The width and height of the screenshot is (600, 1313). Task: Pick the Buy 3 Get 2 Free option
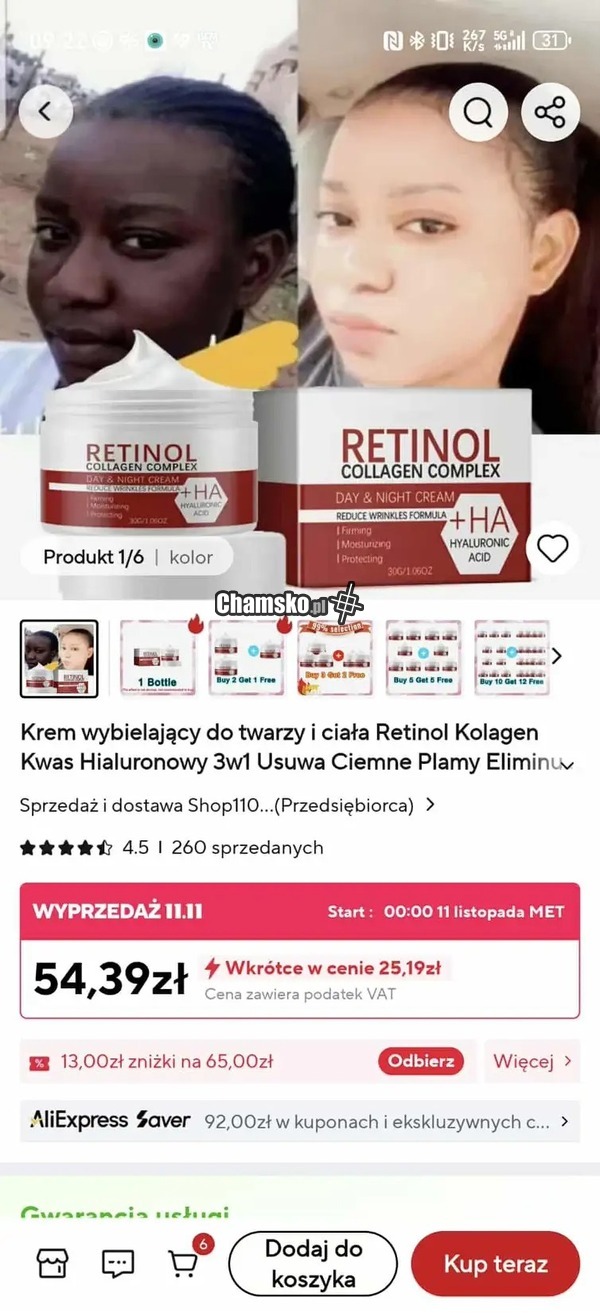[335, 657]
